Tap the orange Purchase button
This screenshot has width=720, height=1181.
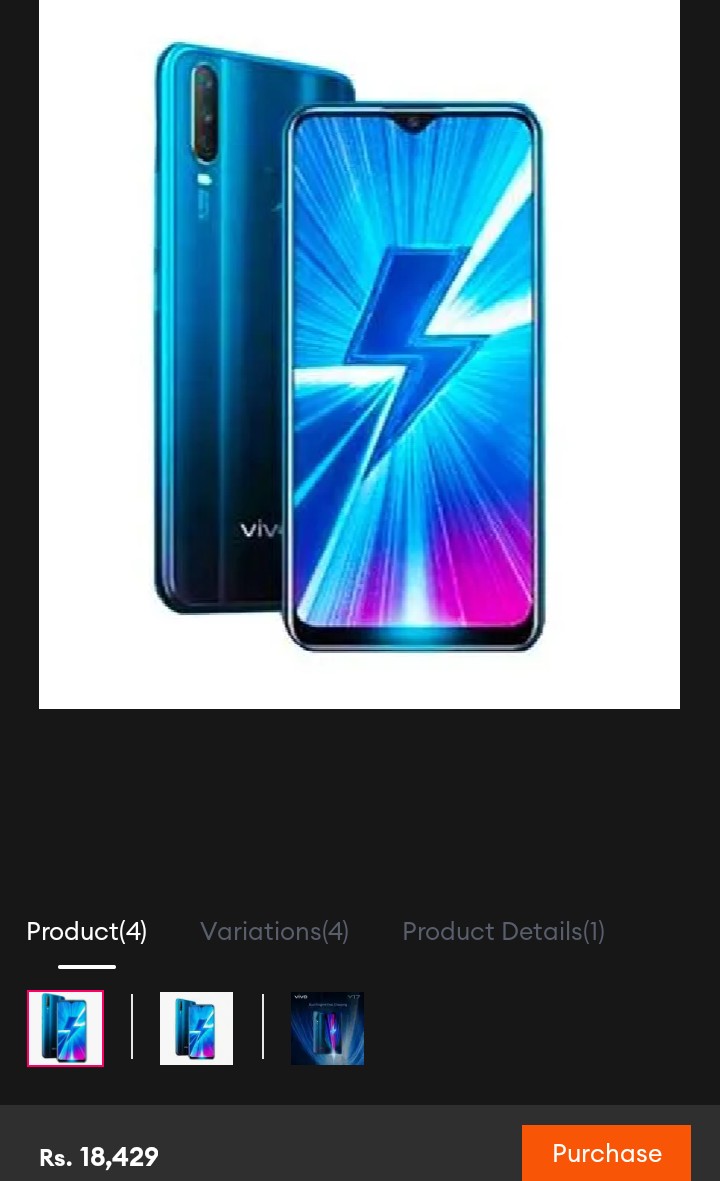pyautogui.click(x=606, y=1153)
